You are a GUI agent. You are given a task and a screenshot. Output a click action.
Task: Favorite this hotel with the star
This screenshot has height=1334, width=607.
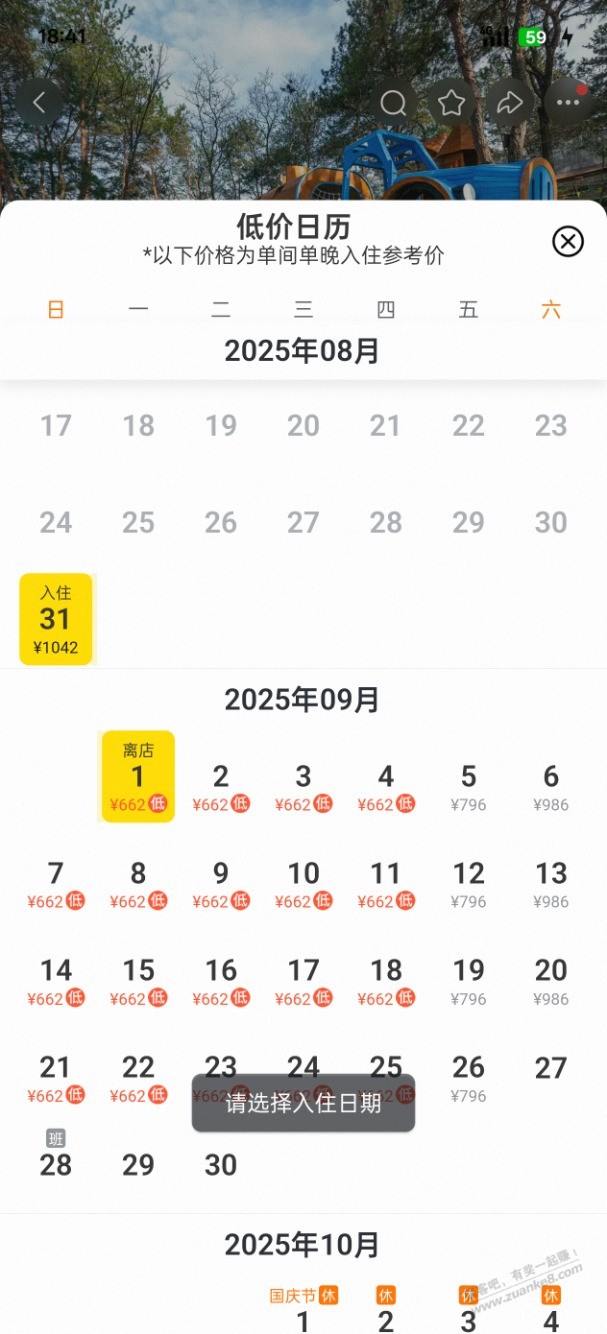[451, 103]
